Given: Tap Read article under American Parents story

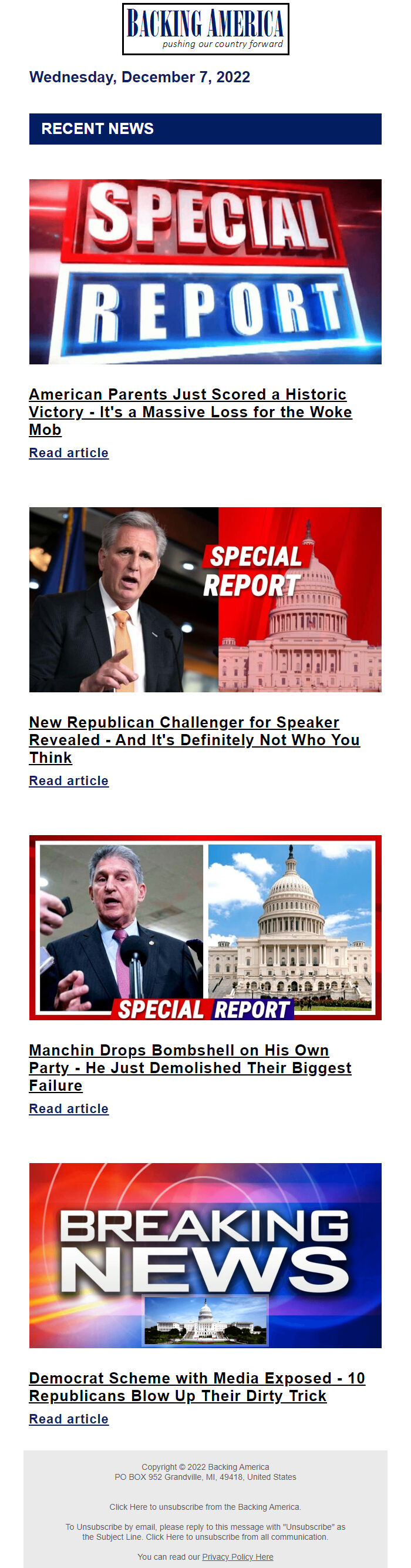Looking at the screenshot, I should [69, 453].
